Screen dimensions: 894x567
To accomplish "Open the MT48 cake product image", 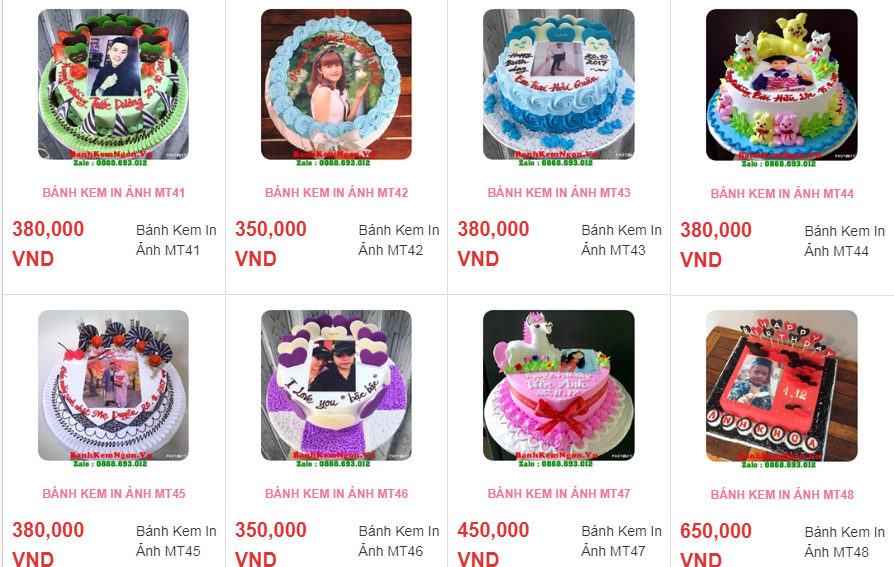I will [x=781, y=386].
